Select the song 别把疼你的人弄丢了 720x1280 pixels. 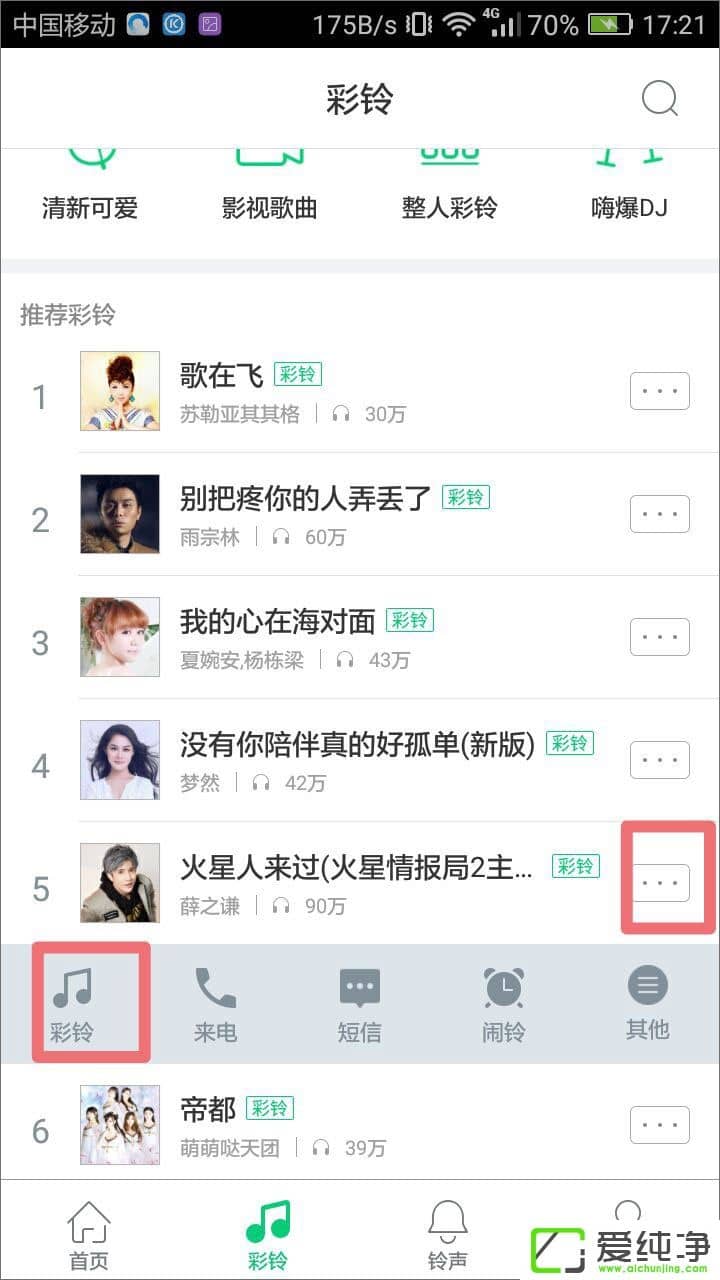click(305, 498)
